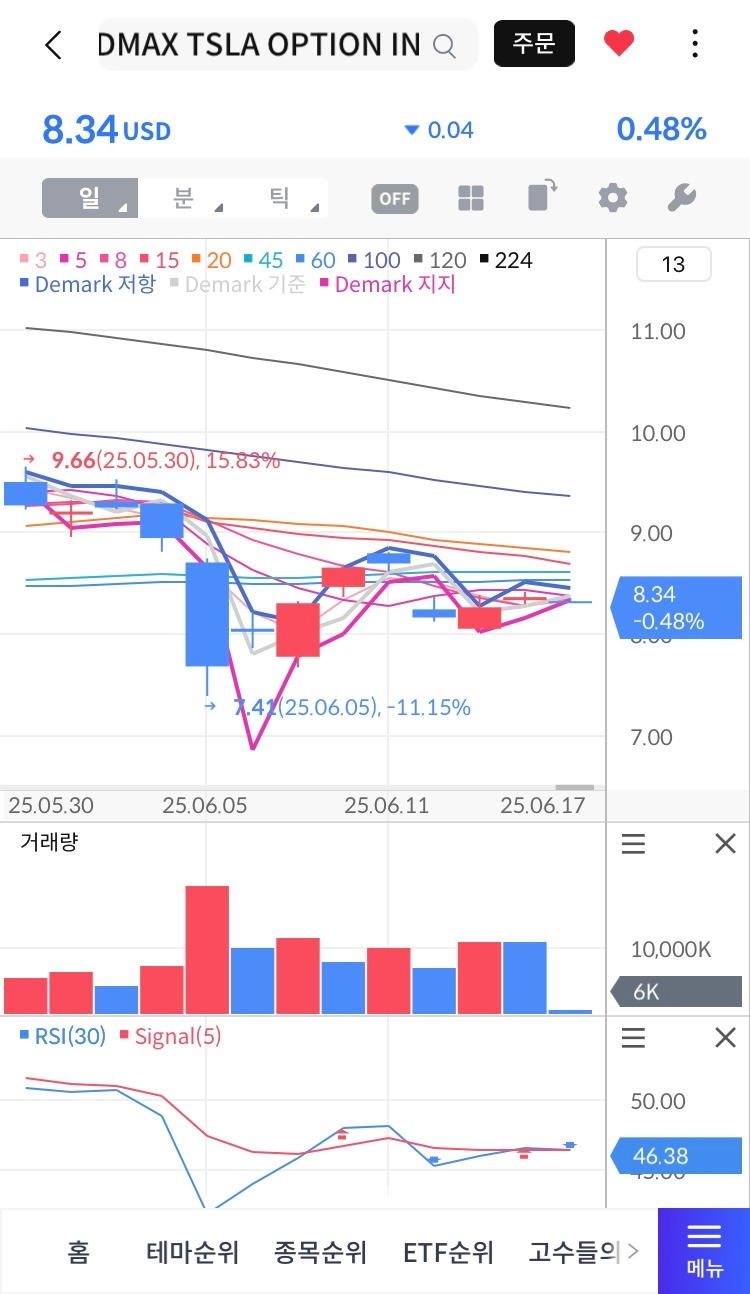Switch to the 틱 tick chart
Image resolution: width=750 pixels, height=1294 pixels.
click(279, 198)
